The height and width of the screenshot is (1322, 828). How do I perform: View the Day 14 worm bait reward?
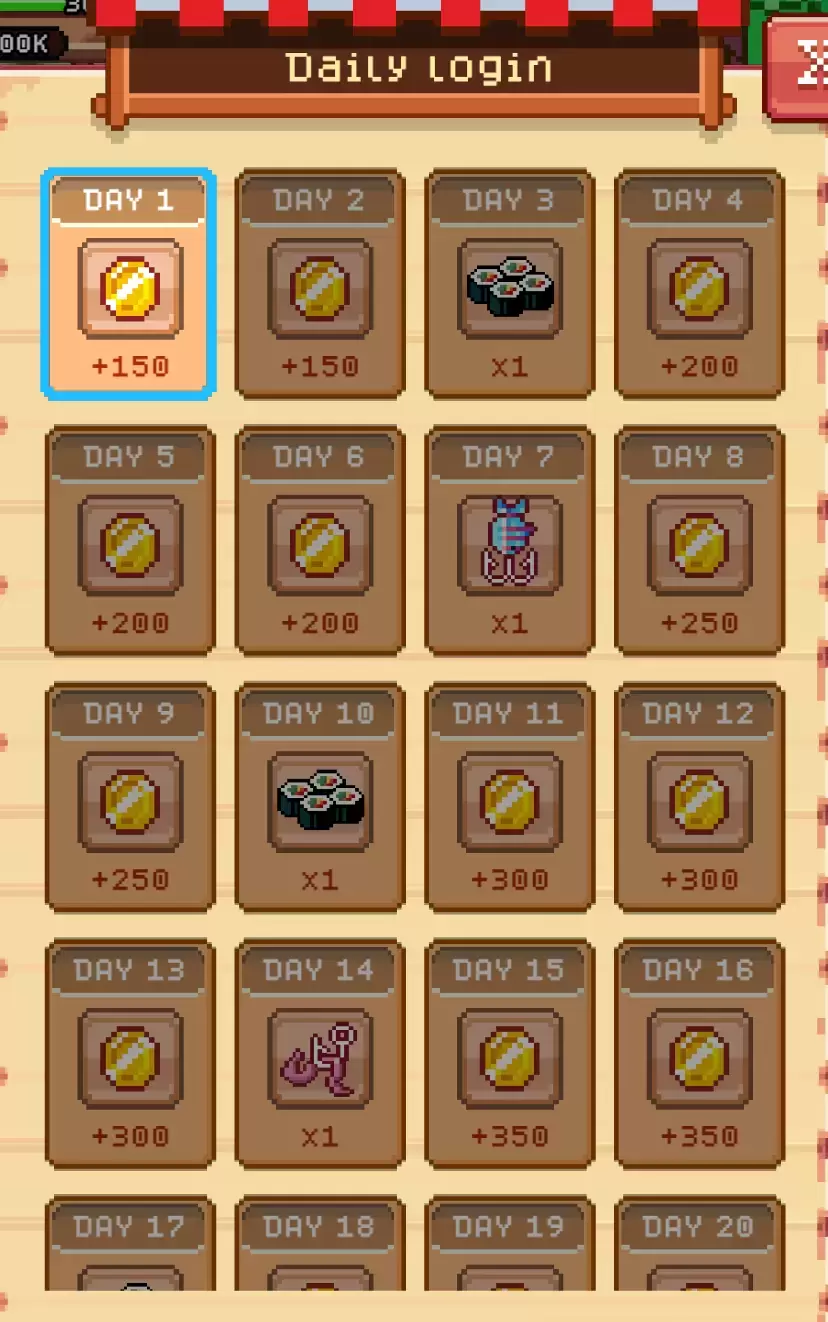tap(320, 1055)
